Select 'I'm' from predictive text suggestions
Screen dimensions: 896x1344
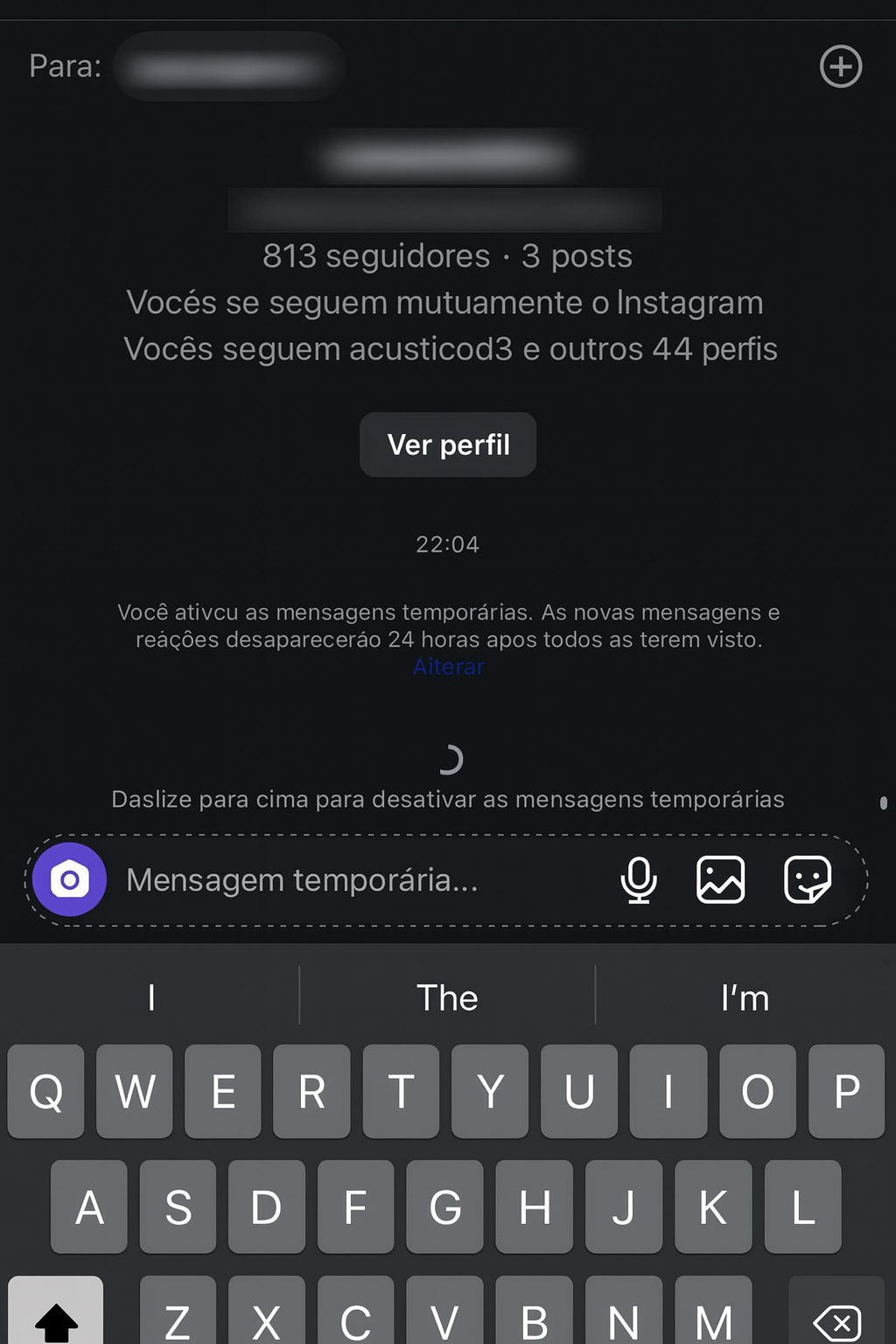(x=743, y=997)
